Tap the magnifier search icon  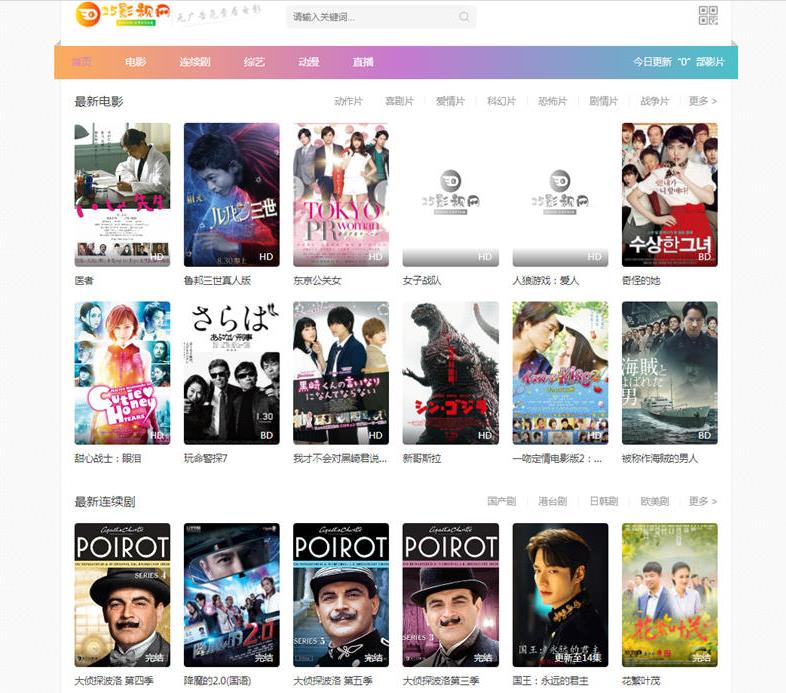coord(464,17)
